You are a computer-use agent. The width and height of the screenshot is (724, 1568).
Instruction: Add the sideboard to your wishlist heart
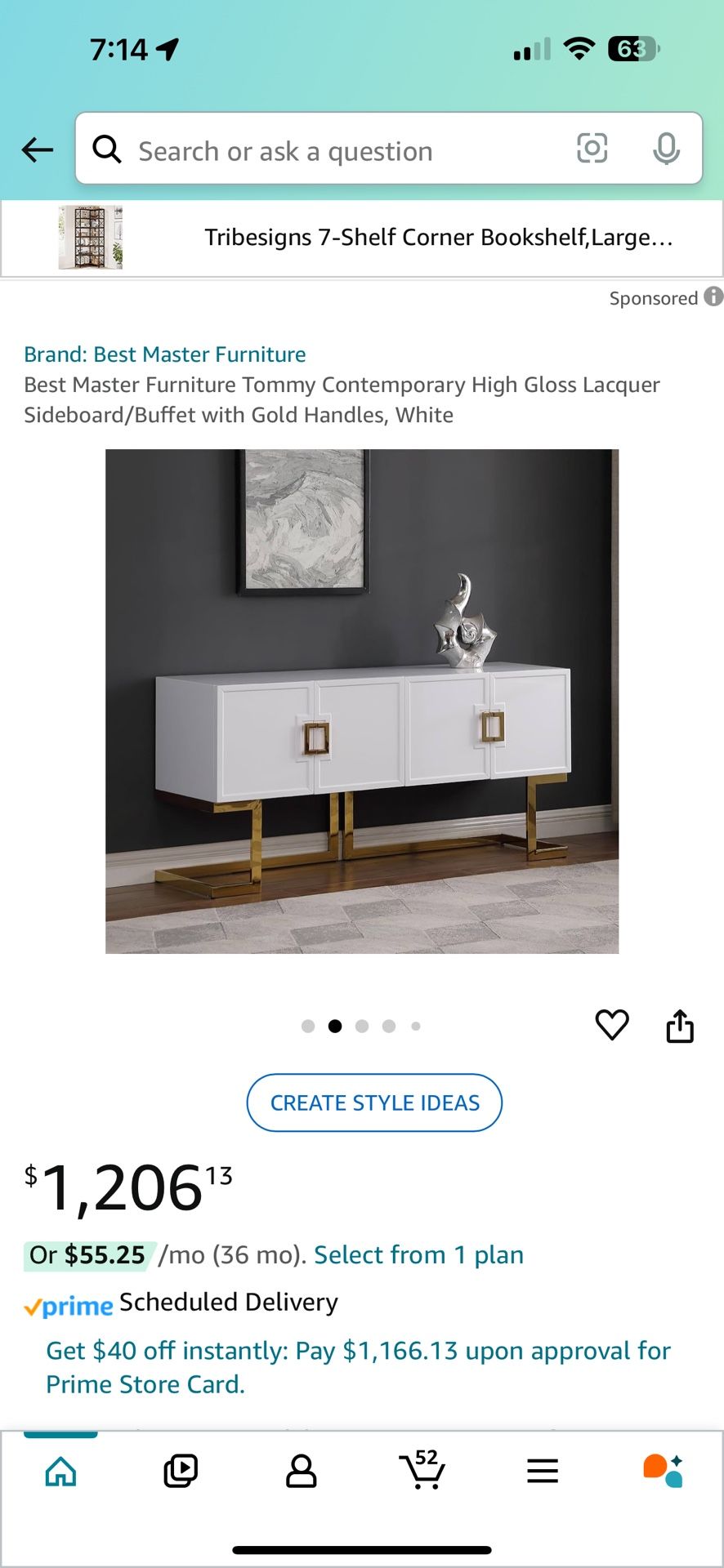pyautogui.click(x=612, y=1027)
